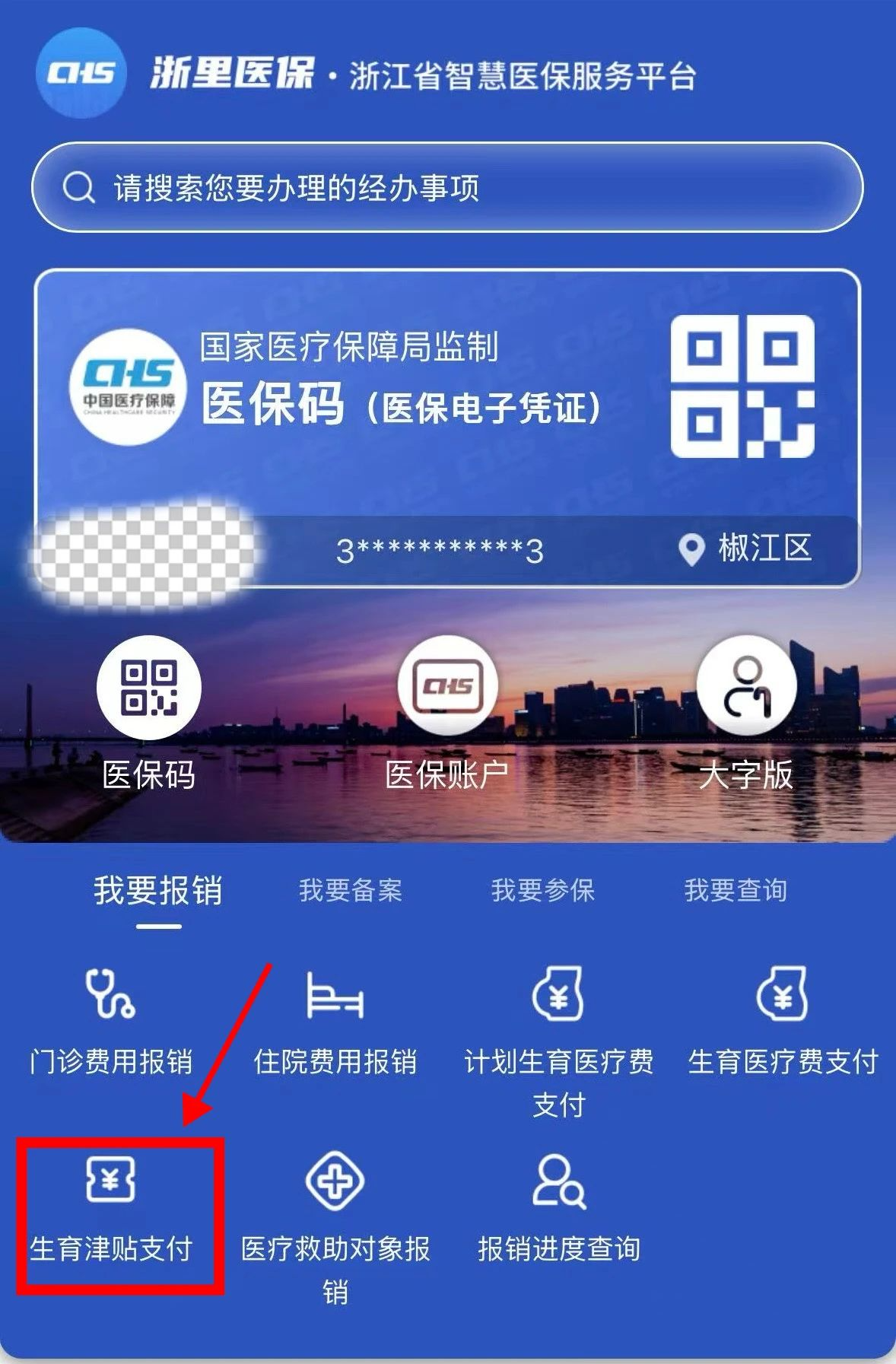Switch to the 我要参保 tab
The image size is (896, 1364).
(x=542, y=890)
